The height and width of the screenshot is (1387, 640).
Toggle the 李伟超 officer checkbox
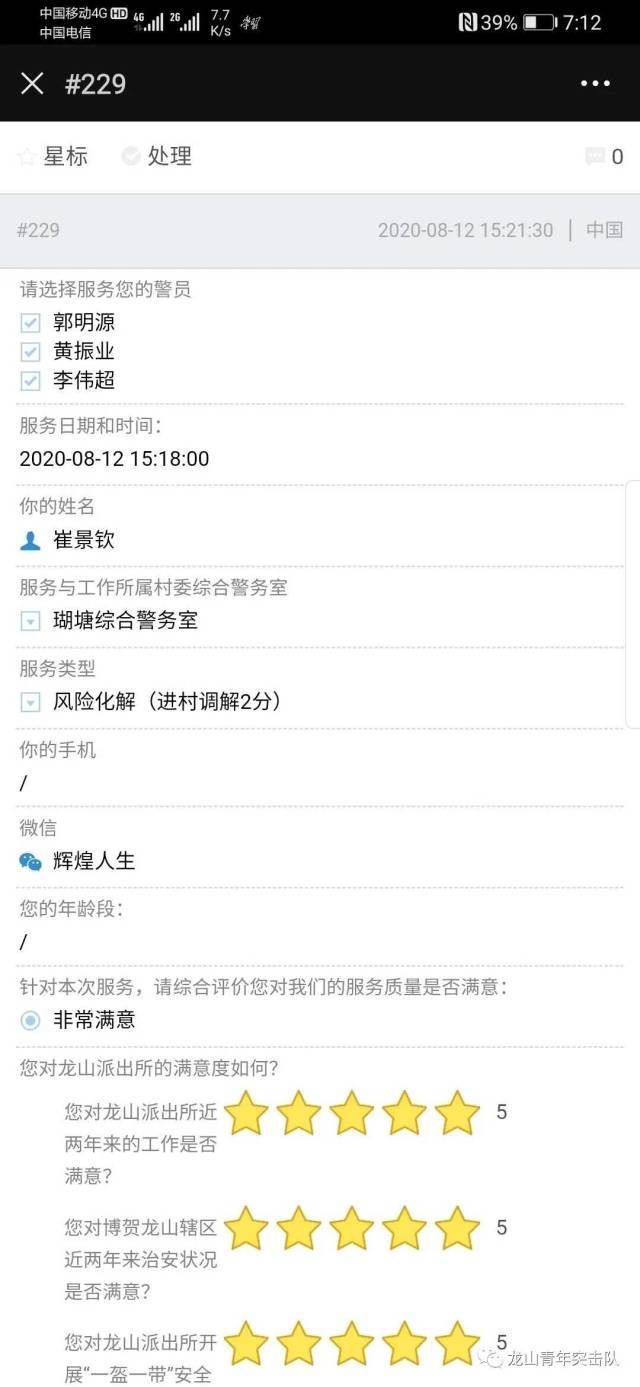click(x=31, y=380)
